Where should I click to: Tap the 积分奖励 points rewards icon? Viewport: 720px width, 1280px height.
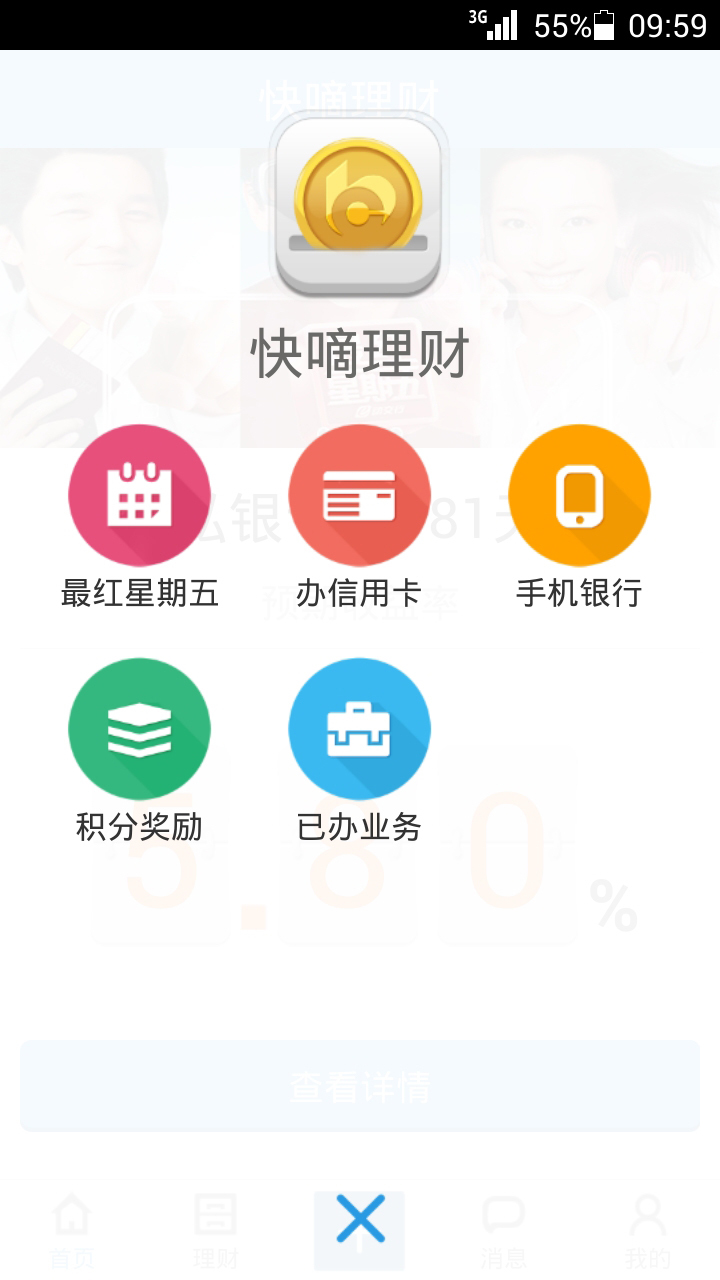(139, 730)
